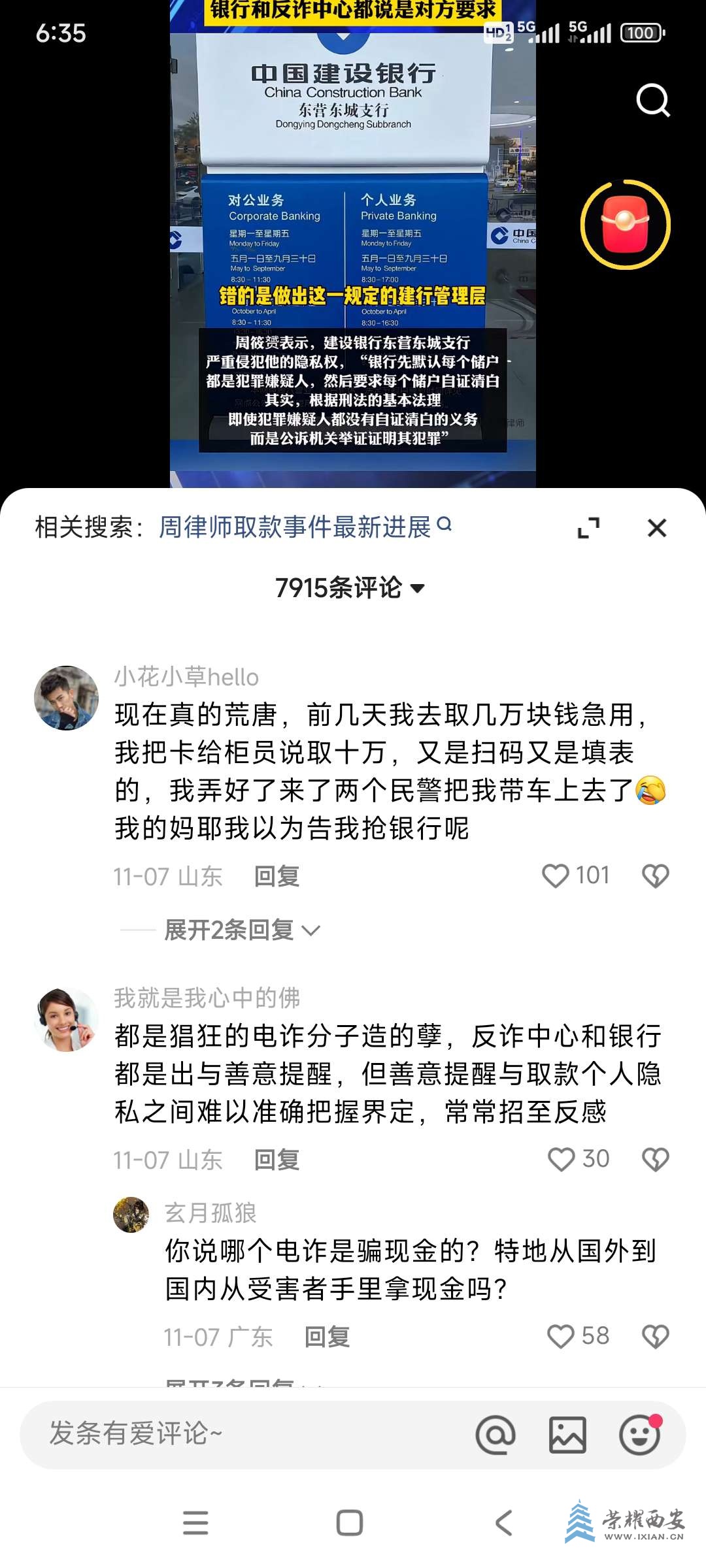This screenshot has width=706, height=1568.
Task: Reply to 我就是我心中的佛's comment
Action: pyautogui.click(x=277, y=1160)
